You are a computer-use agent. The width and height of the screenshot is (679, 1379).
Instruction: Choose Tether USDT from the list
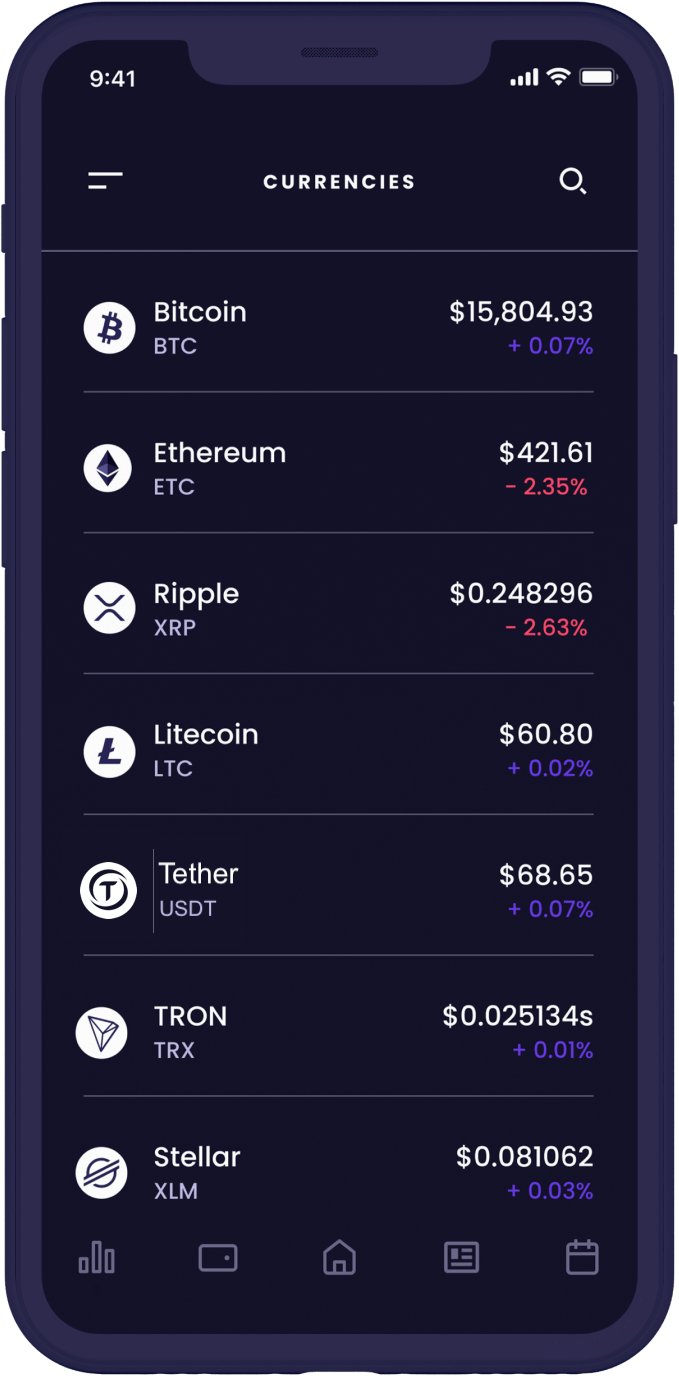(338, 890)
